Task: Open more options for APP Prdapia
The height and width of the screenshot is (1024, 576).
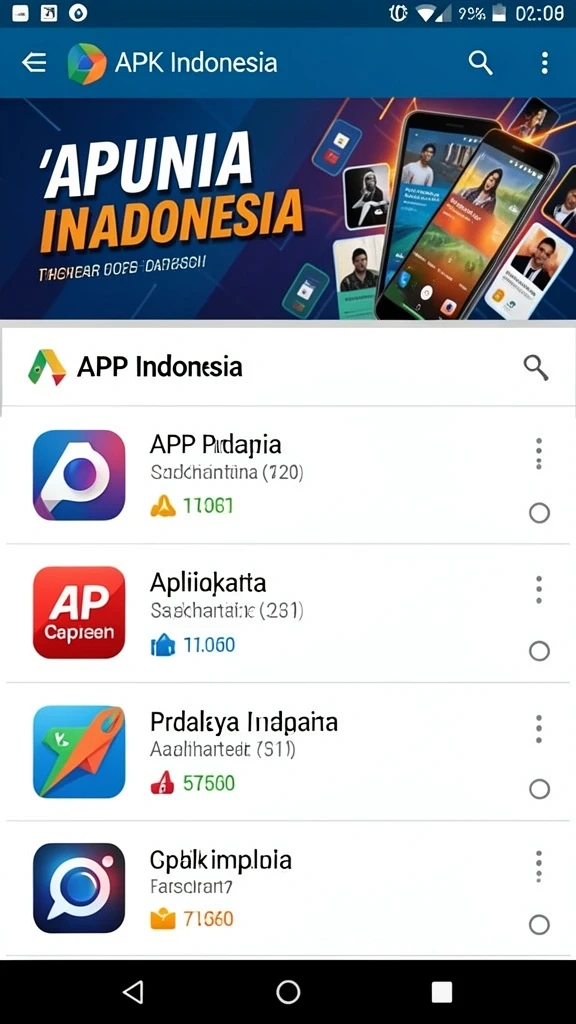Action: tap(539, 454)
